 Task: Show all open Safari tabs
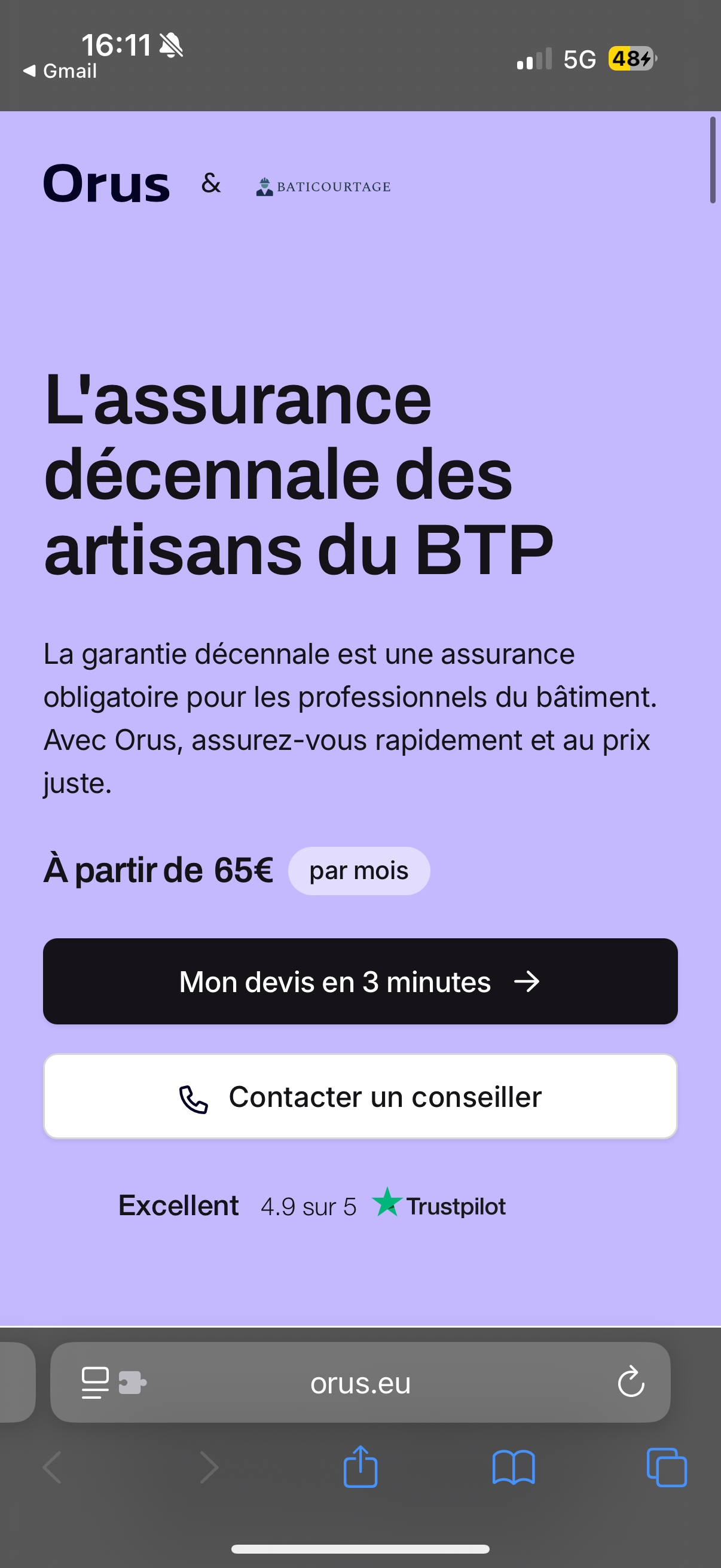[666, 1467]
